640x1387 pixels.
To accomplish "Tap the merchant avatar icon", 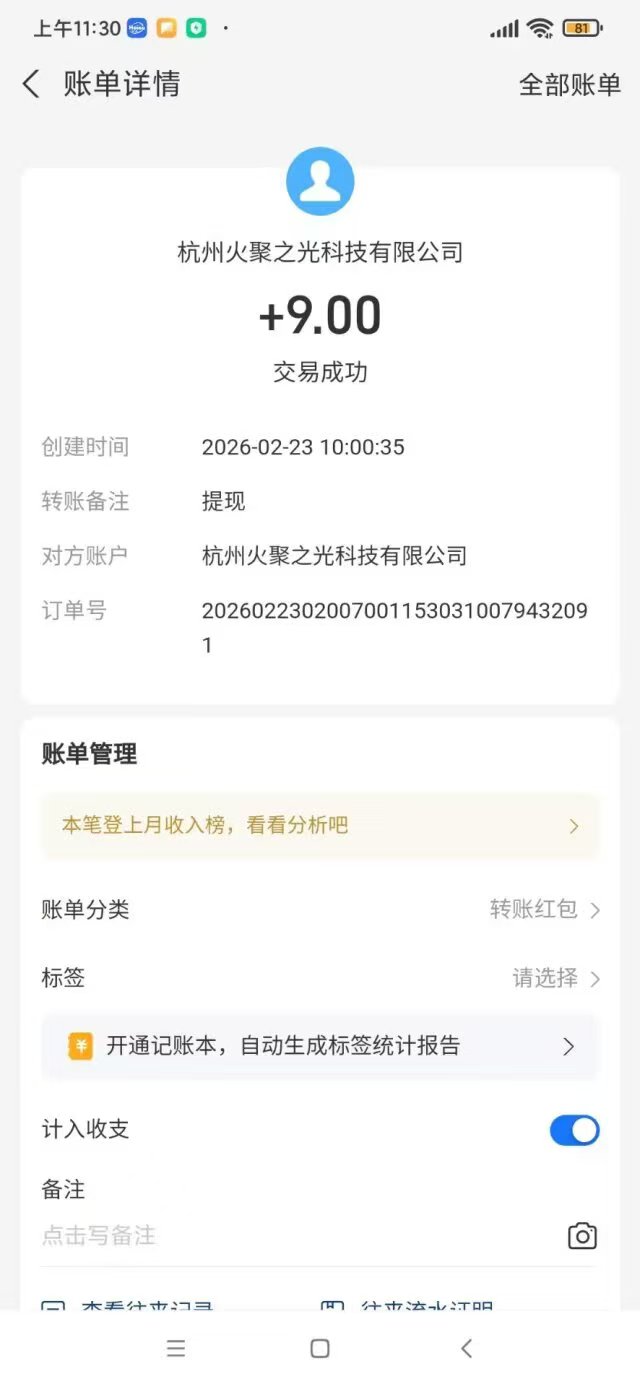I will [x=320, y=181].
